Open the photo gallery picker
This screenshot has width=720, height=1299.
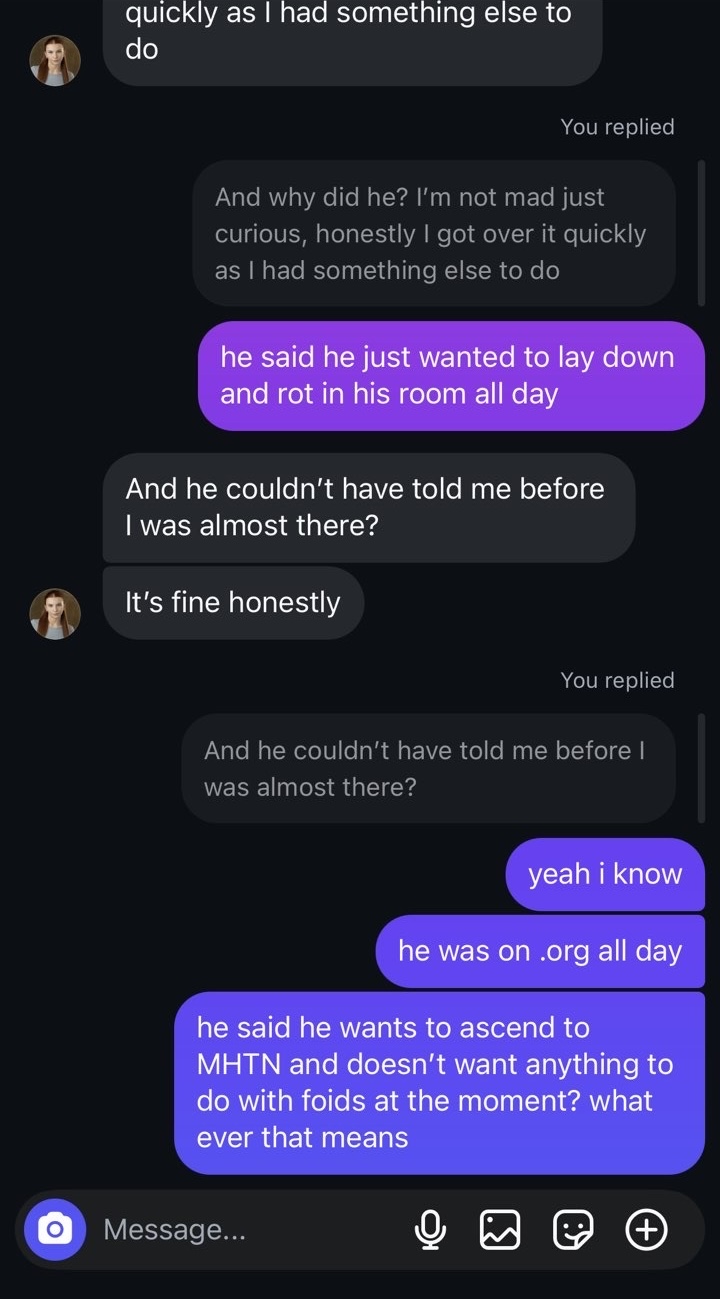[500, 1229]
